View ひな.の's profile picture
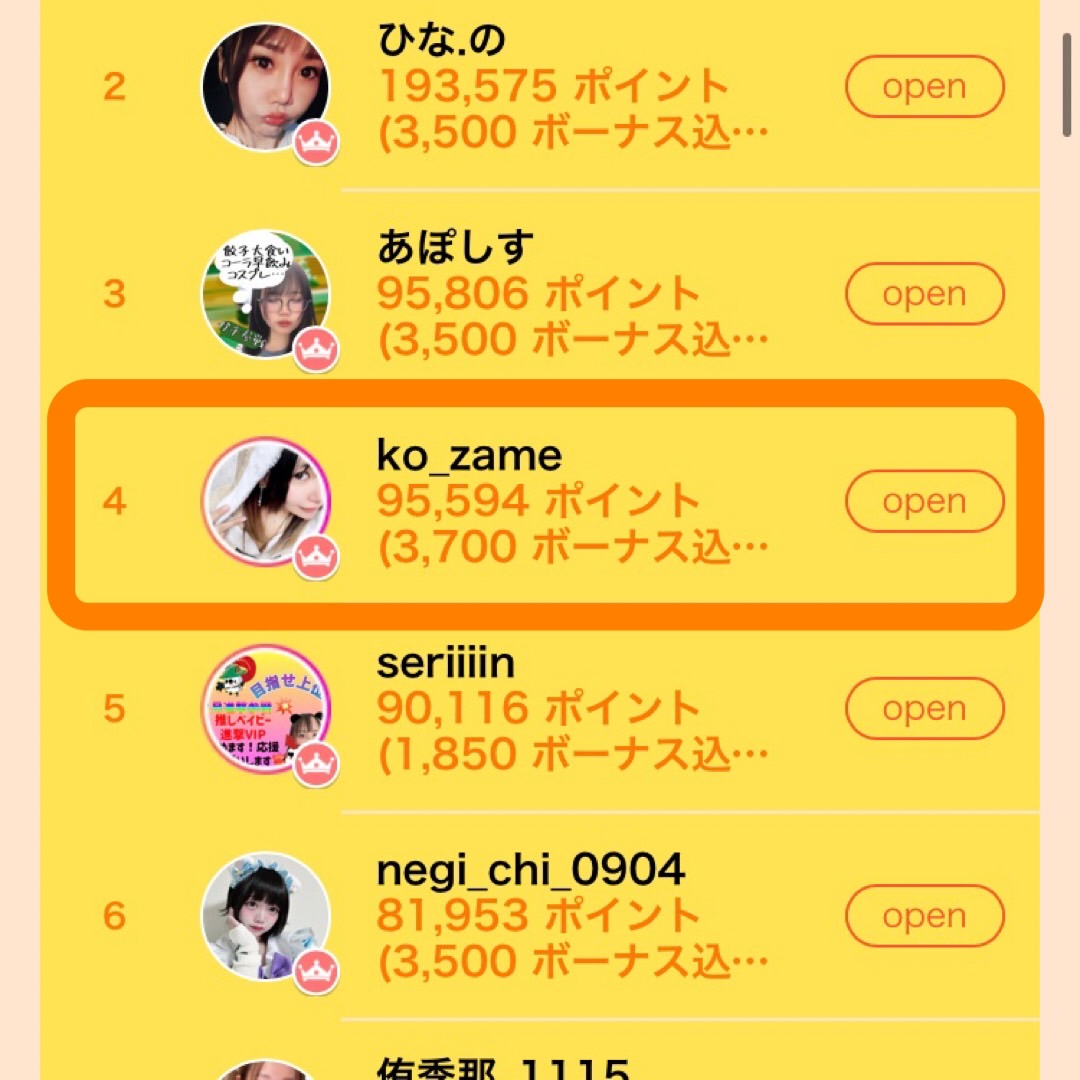This screenshot has height=1080, width=1080. click(266, 89)
